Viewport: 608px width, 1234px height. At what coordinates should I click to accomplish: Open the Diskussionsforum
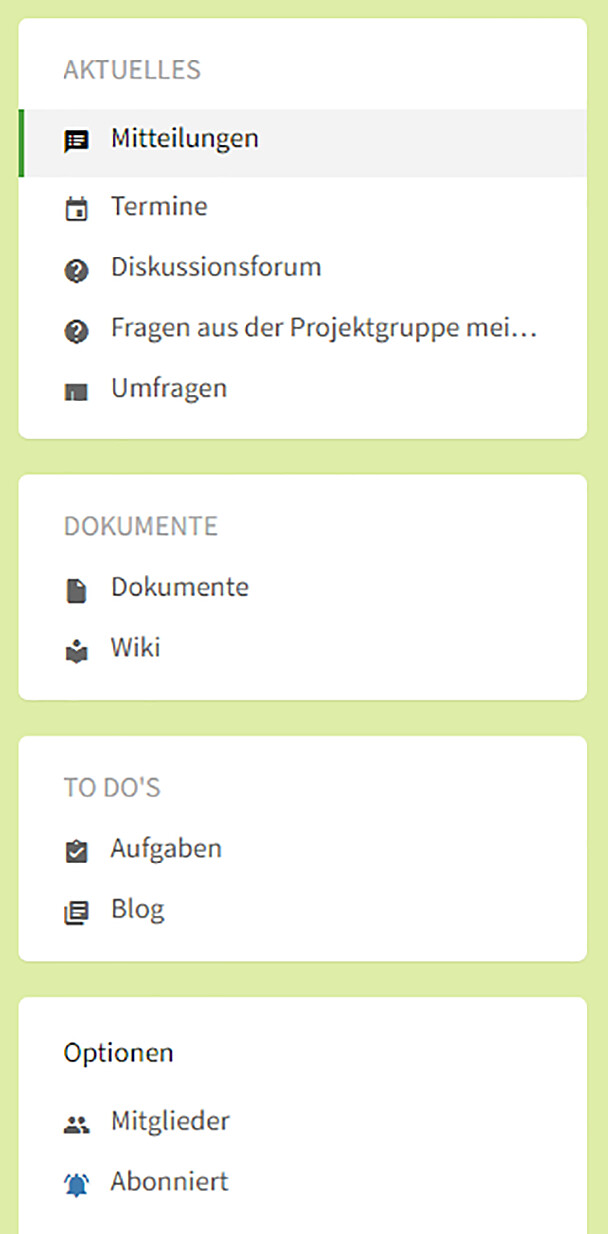click(x=216, y=268)
